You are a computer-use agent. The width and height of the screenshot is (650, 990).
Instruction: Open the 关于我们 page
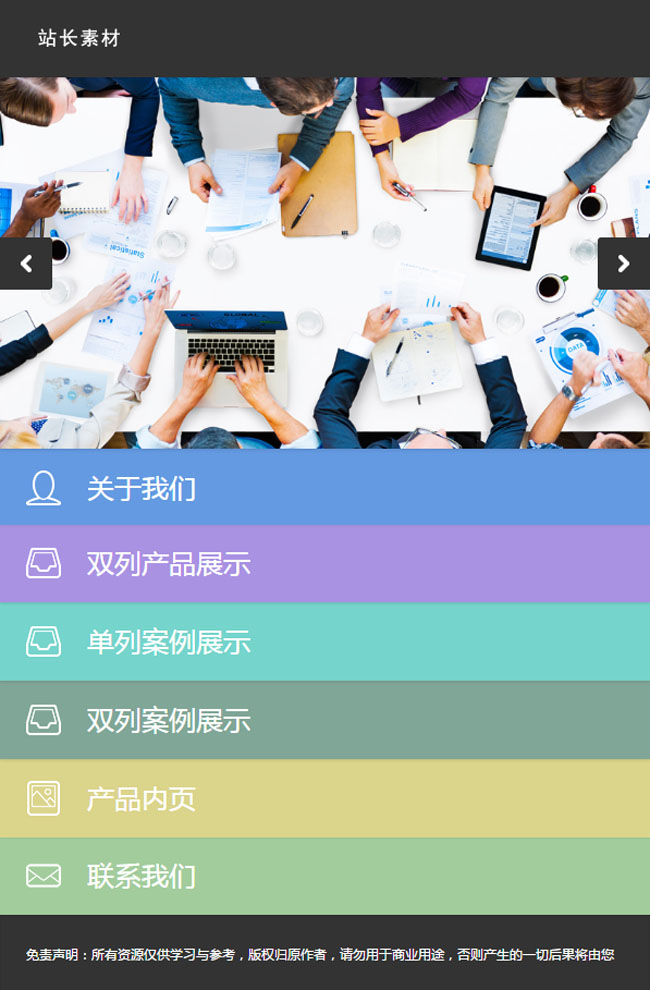[324, 488]
